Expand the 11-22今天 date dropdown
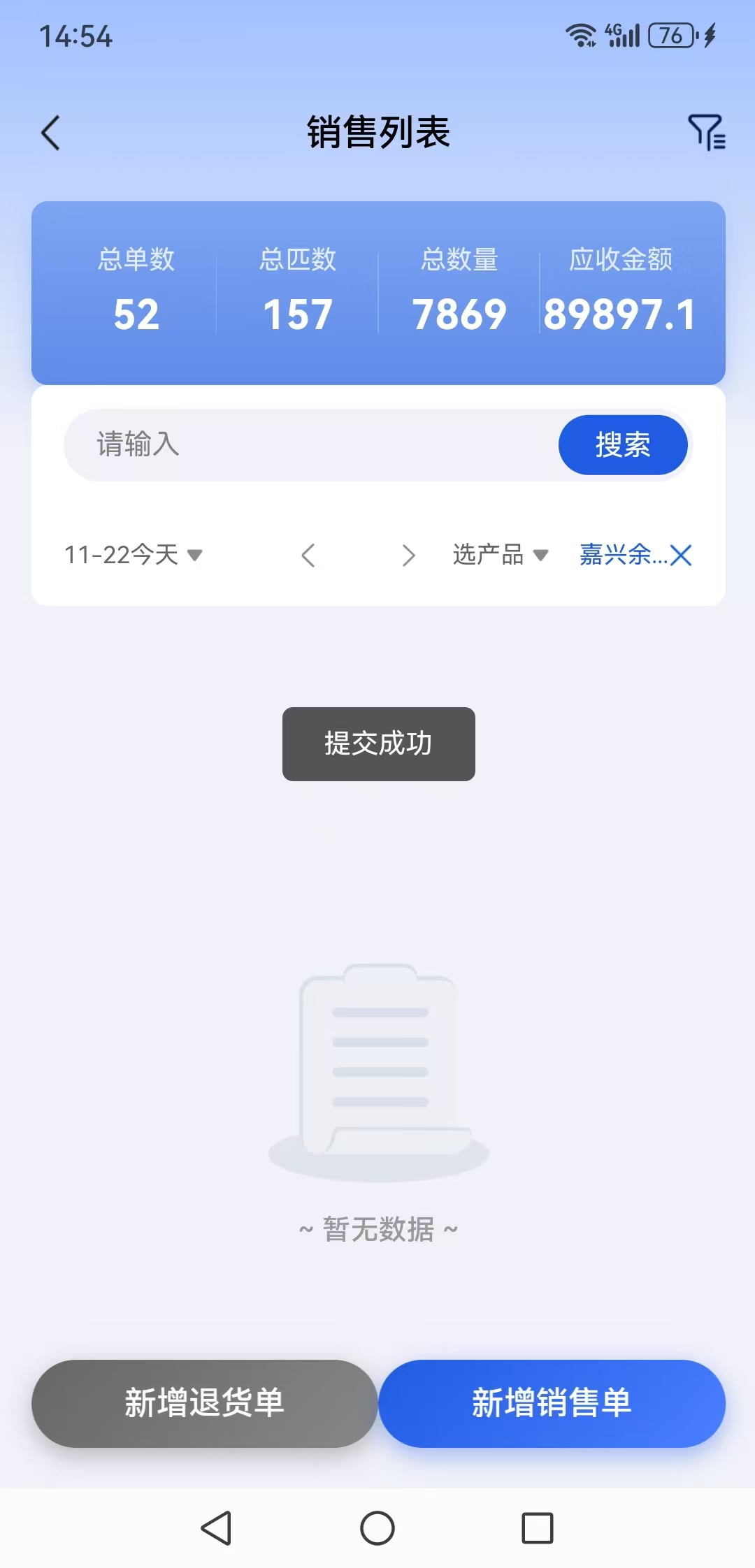The height and width of the screenshot is (1568, 755). (133, 555)
